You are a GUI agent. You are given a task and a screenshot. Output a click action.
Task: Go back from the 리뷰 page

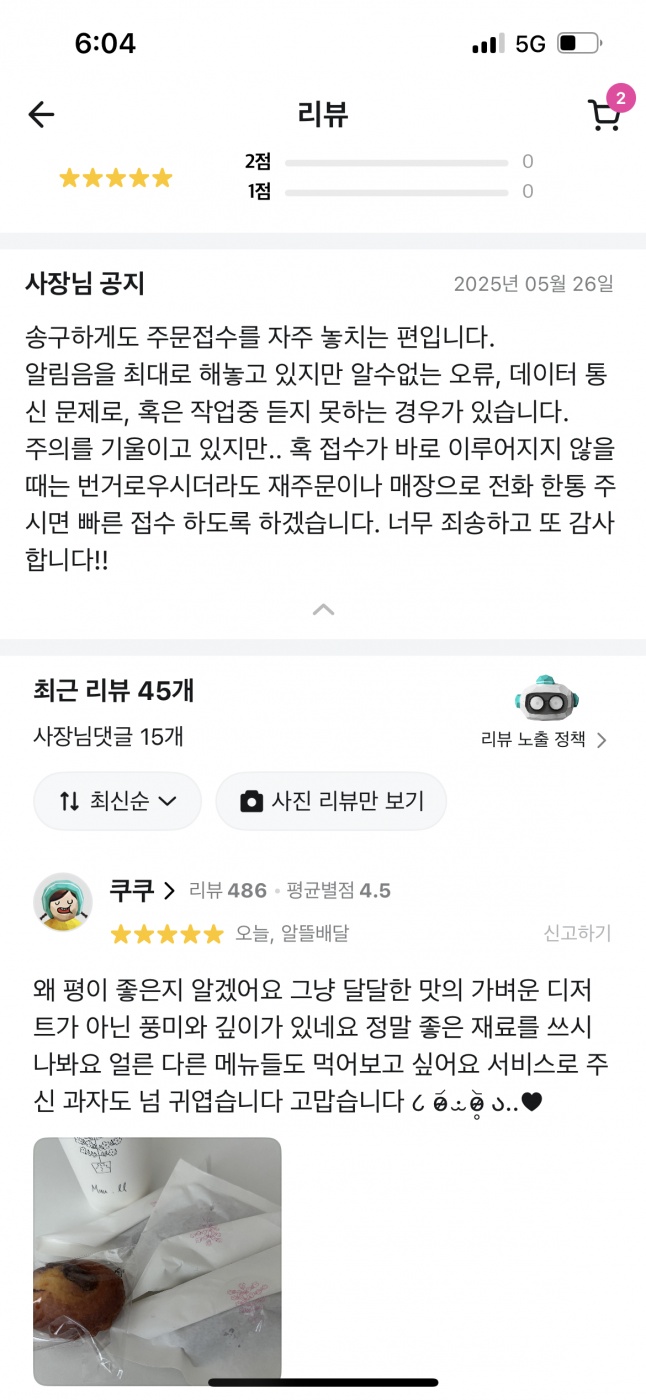(41, 115)
